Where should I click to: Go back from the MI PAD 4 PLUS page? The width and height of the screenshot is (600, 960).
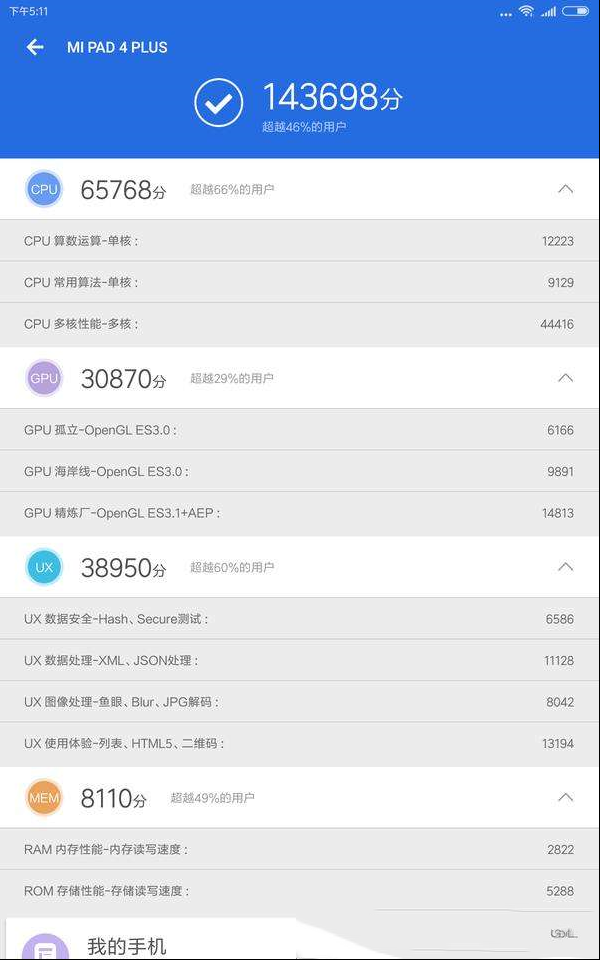coord(35,47)
